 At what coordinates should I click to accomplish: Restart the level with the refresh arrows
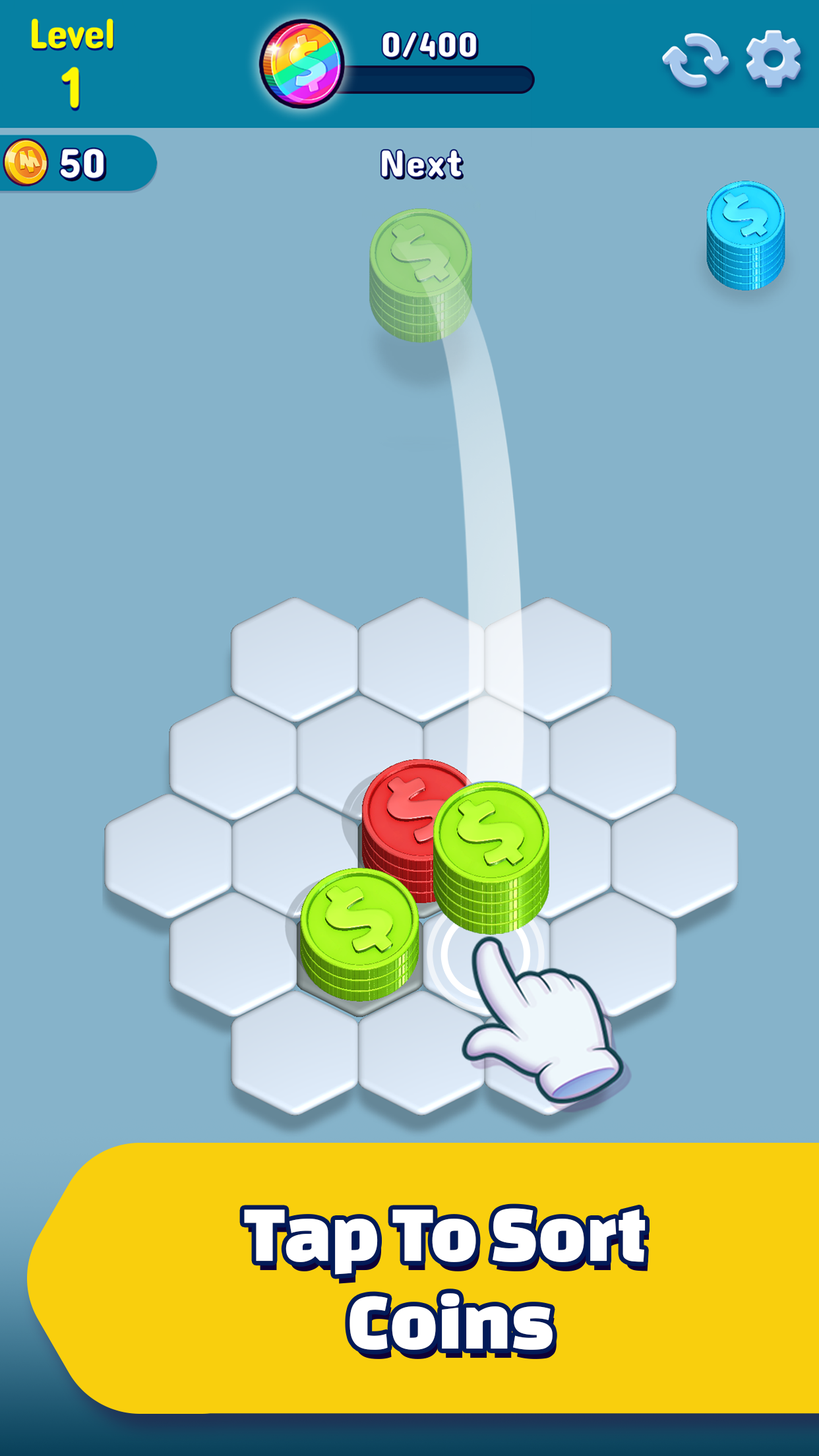tap(696, 60)
